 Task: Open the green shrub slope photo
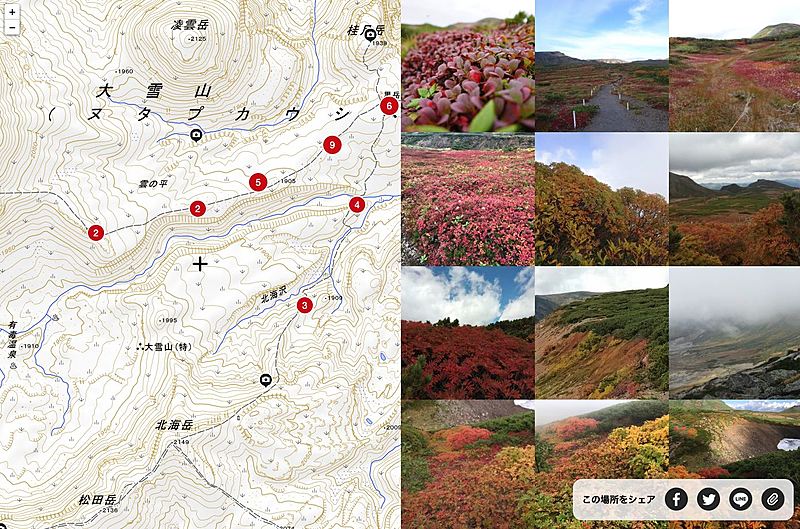[x=601, y=332]
